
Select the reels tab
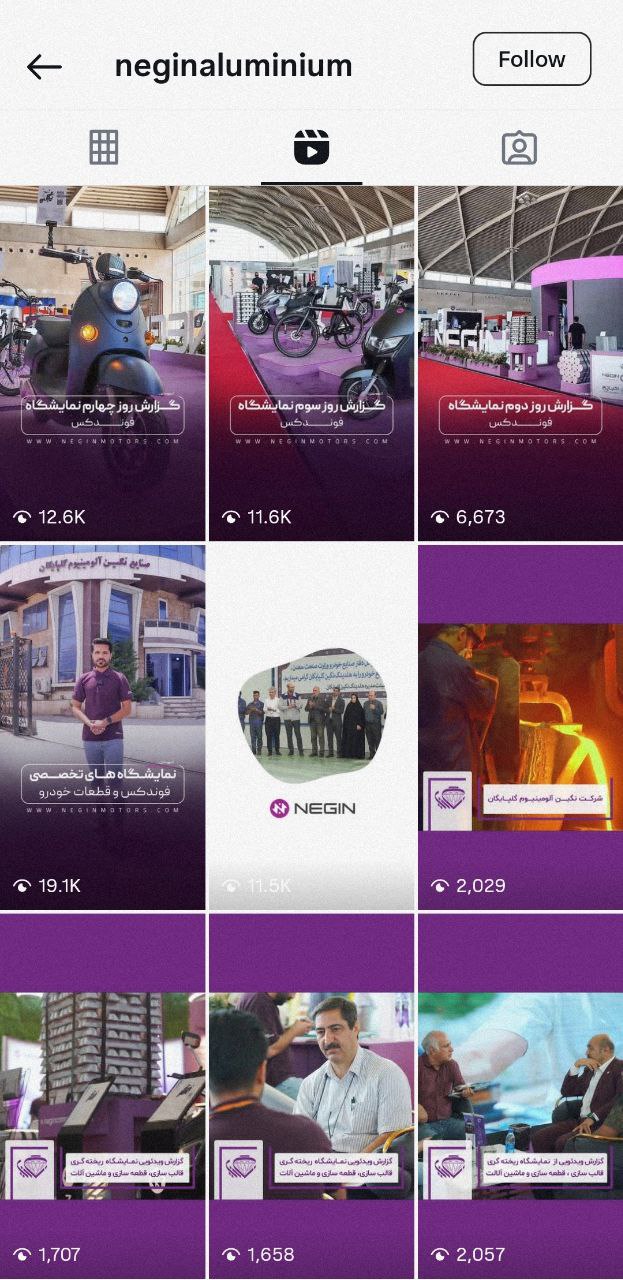(x=312, y=148)
